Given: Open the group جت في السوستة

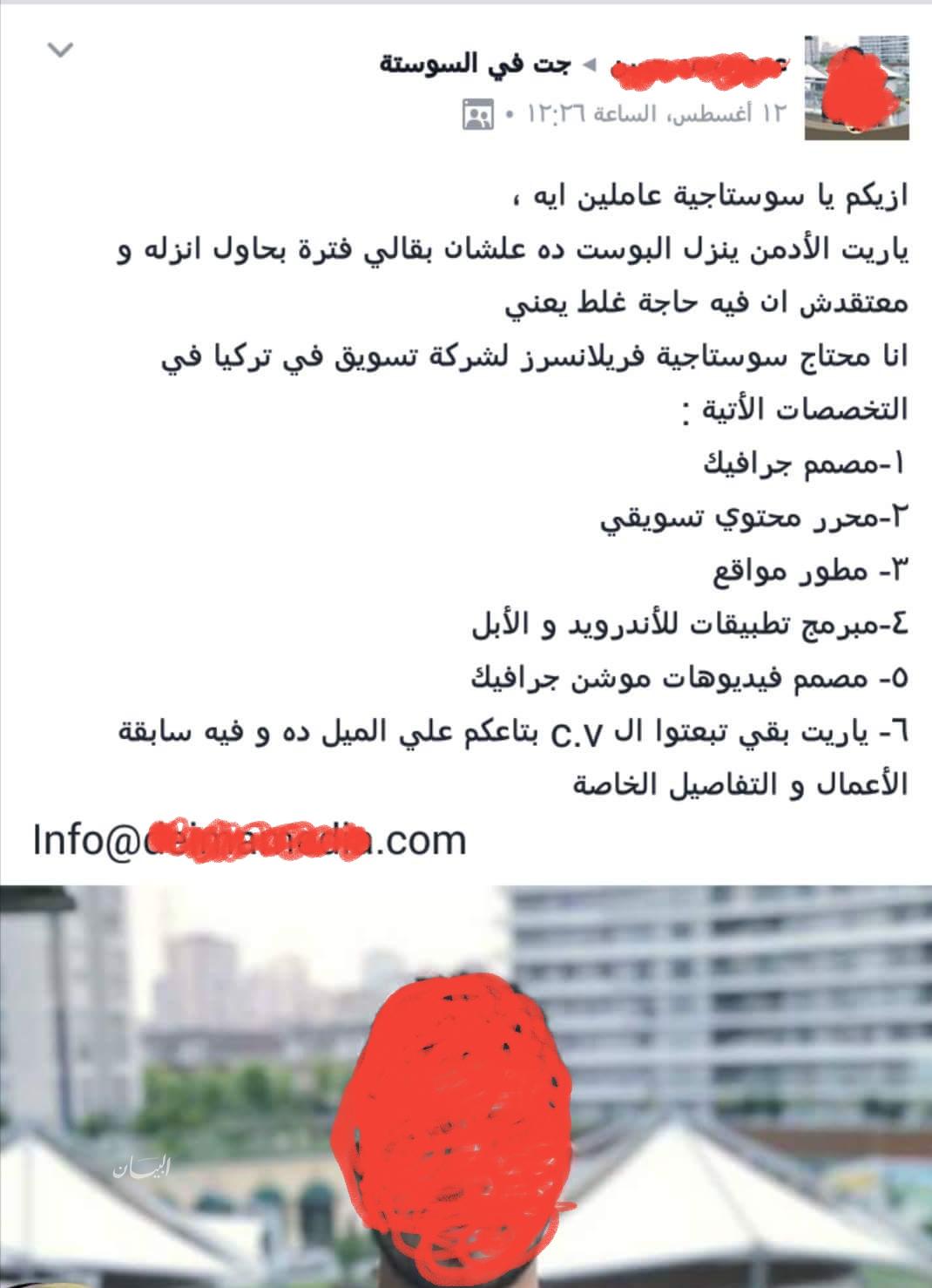Looking at the screenshot, I should (x=476, y=64).
